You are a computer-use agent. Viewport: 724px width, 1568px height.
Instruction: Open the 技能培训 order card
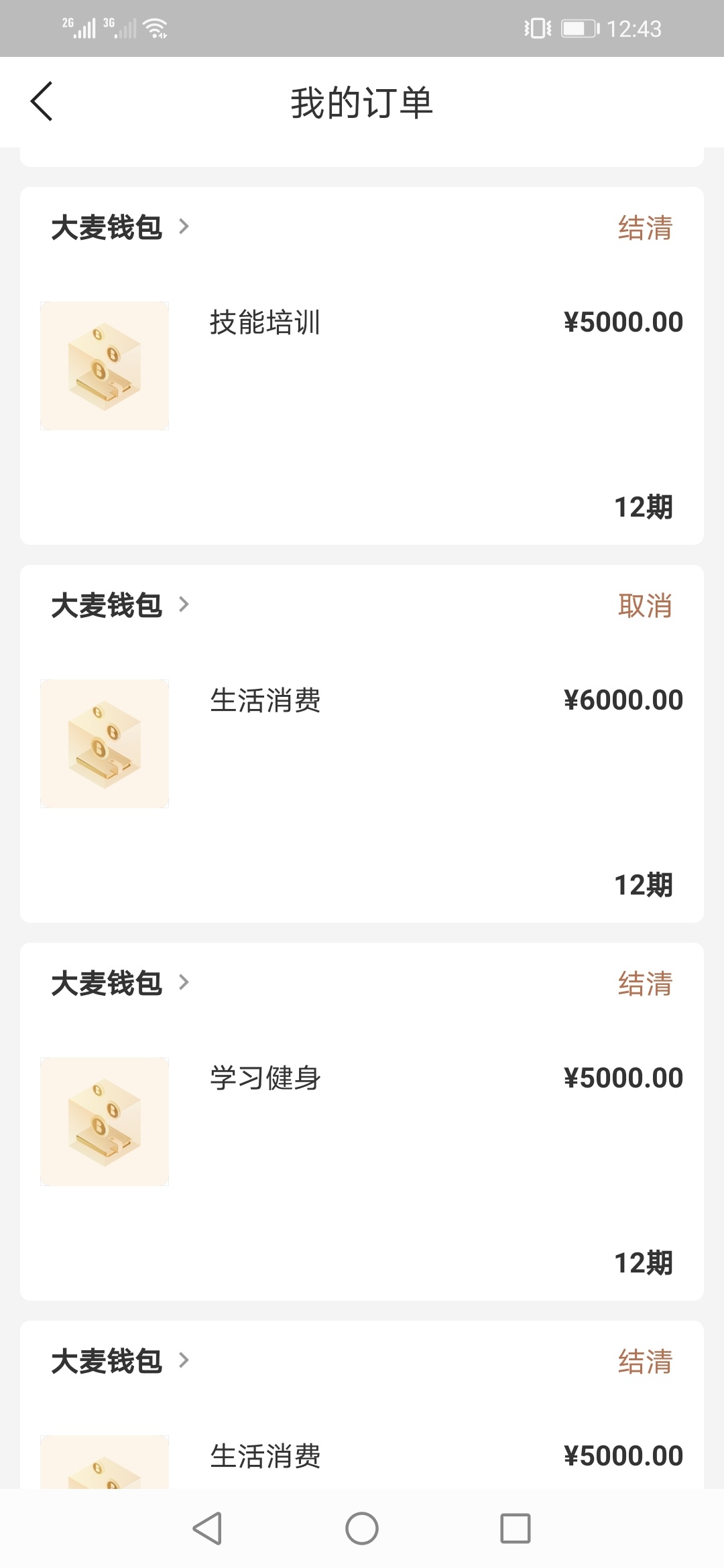pos(362,366)
